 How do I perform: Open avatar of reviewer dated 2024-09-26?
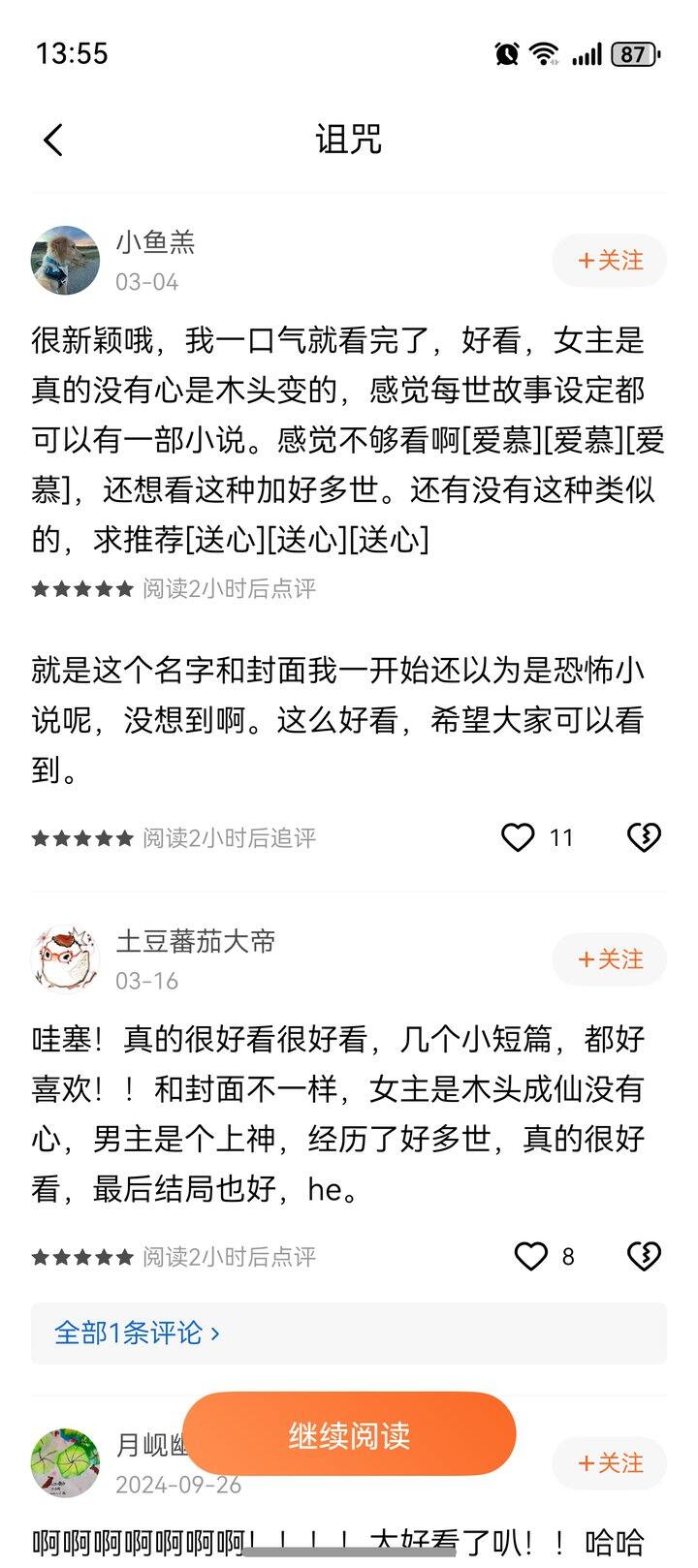[65, 1463]
